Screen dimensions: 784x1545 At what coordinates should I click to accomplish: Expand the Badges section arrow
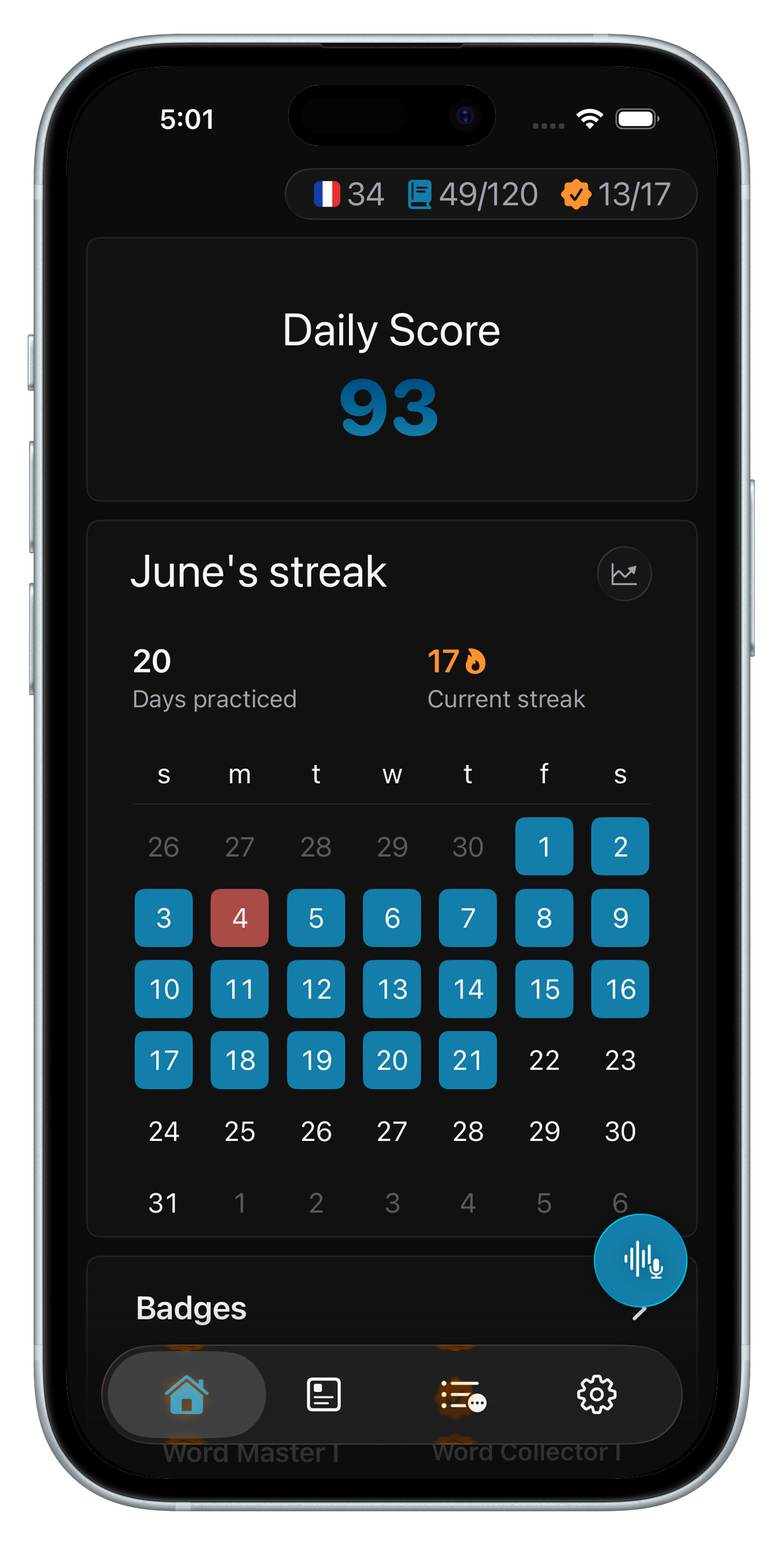[640, 1312]
